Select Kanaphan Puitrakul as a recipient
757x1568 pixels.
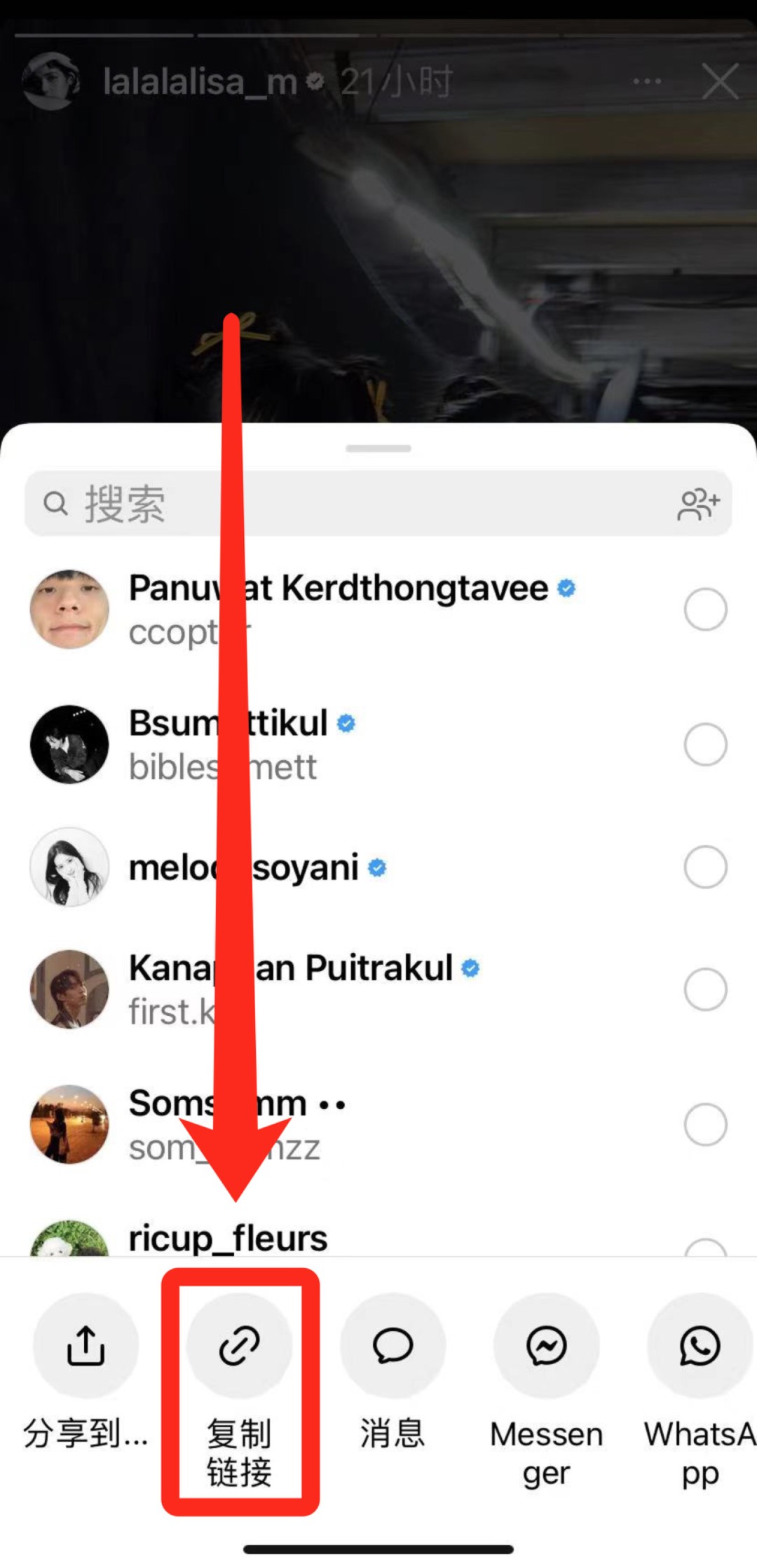(705, 989)
